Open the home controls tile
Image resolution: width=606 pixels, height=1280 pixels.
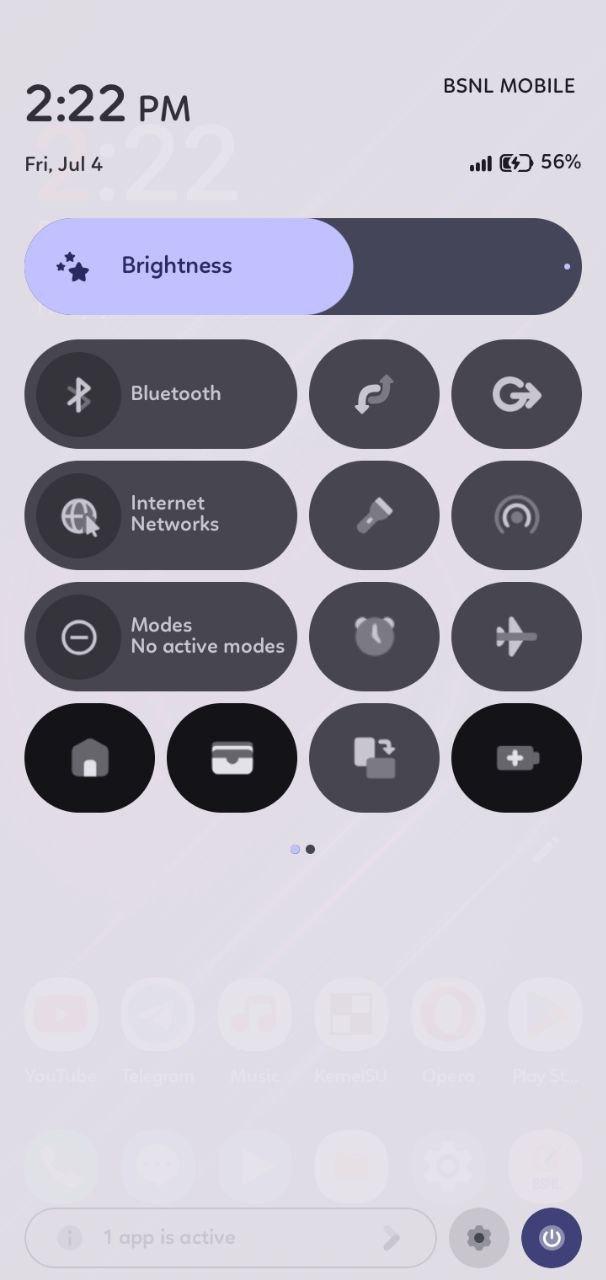point(89,758)
